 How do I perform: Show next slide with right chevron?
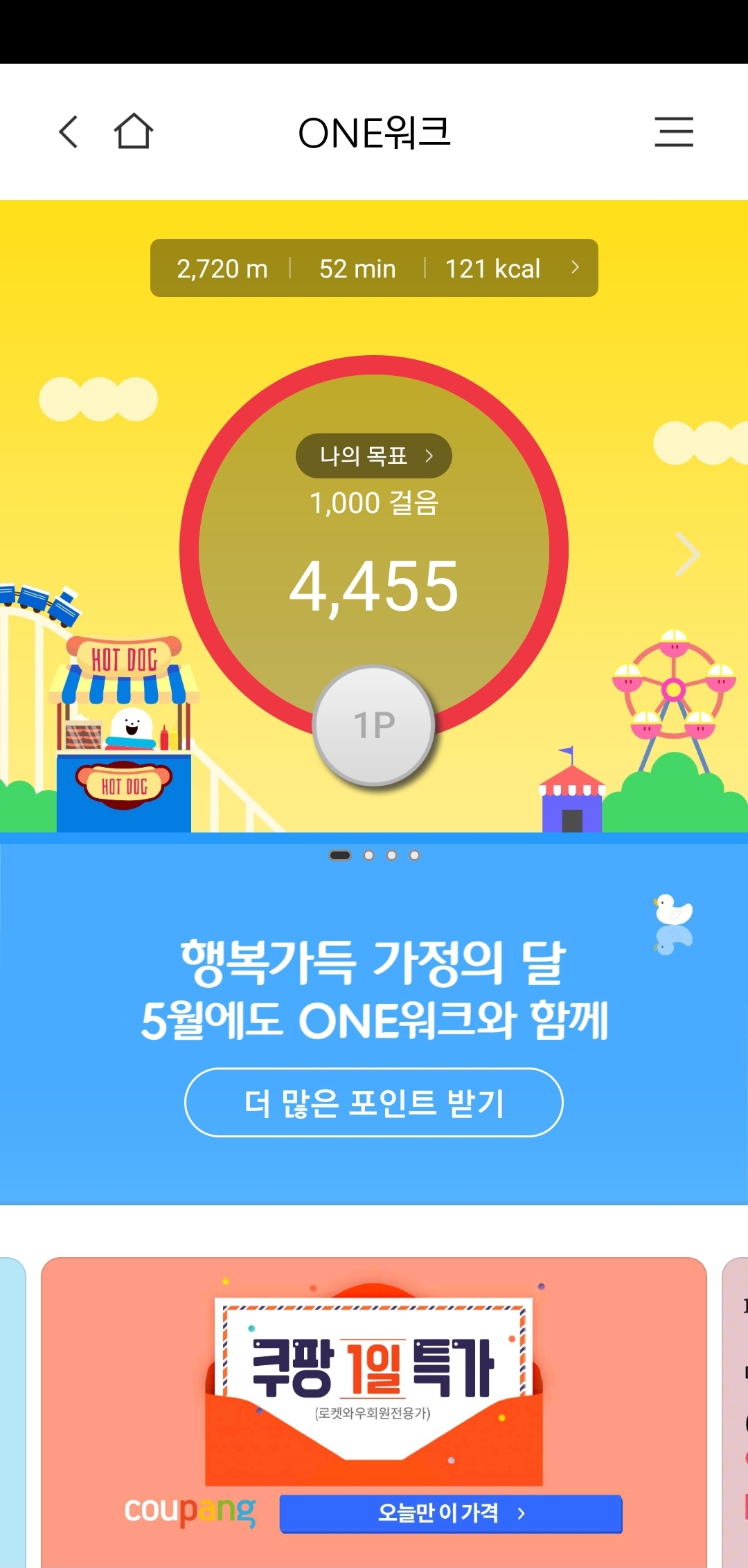[x=687, y=554]
